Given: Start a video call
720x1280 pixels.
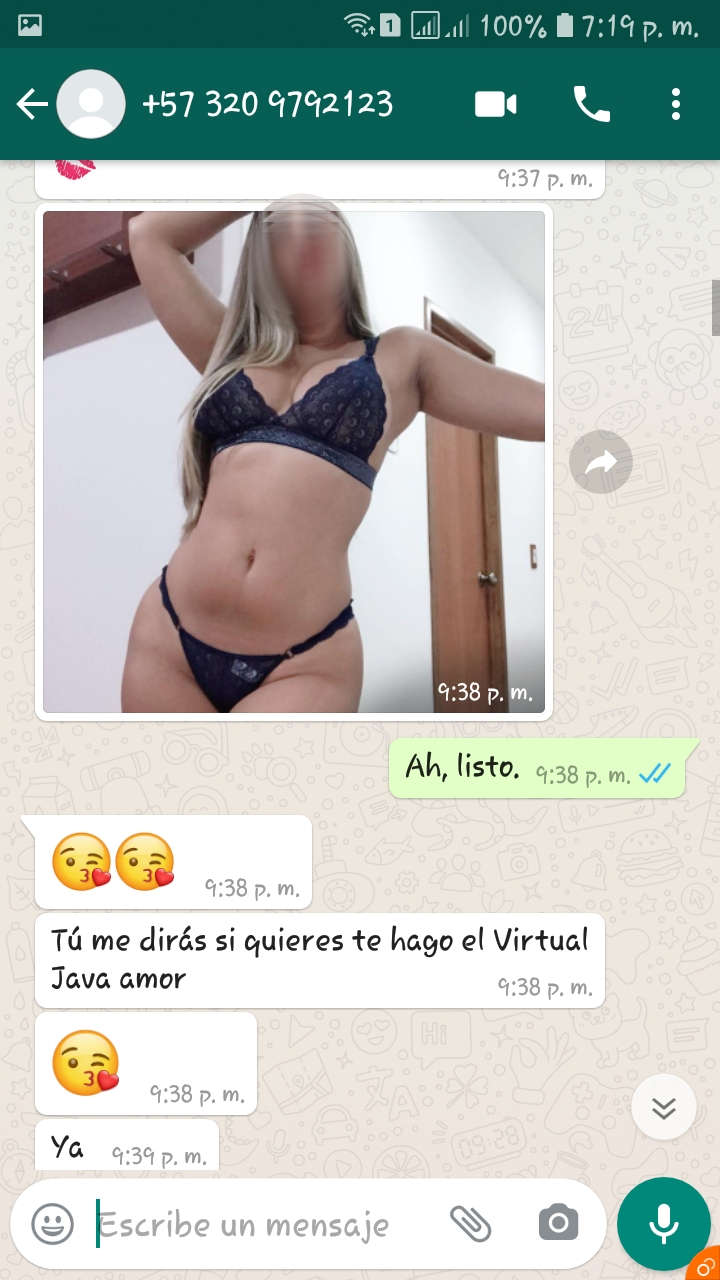Looking at the screenshot, I should (x=496, y=104).
